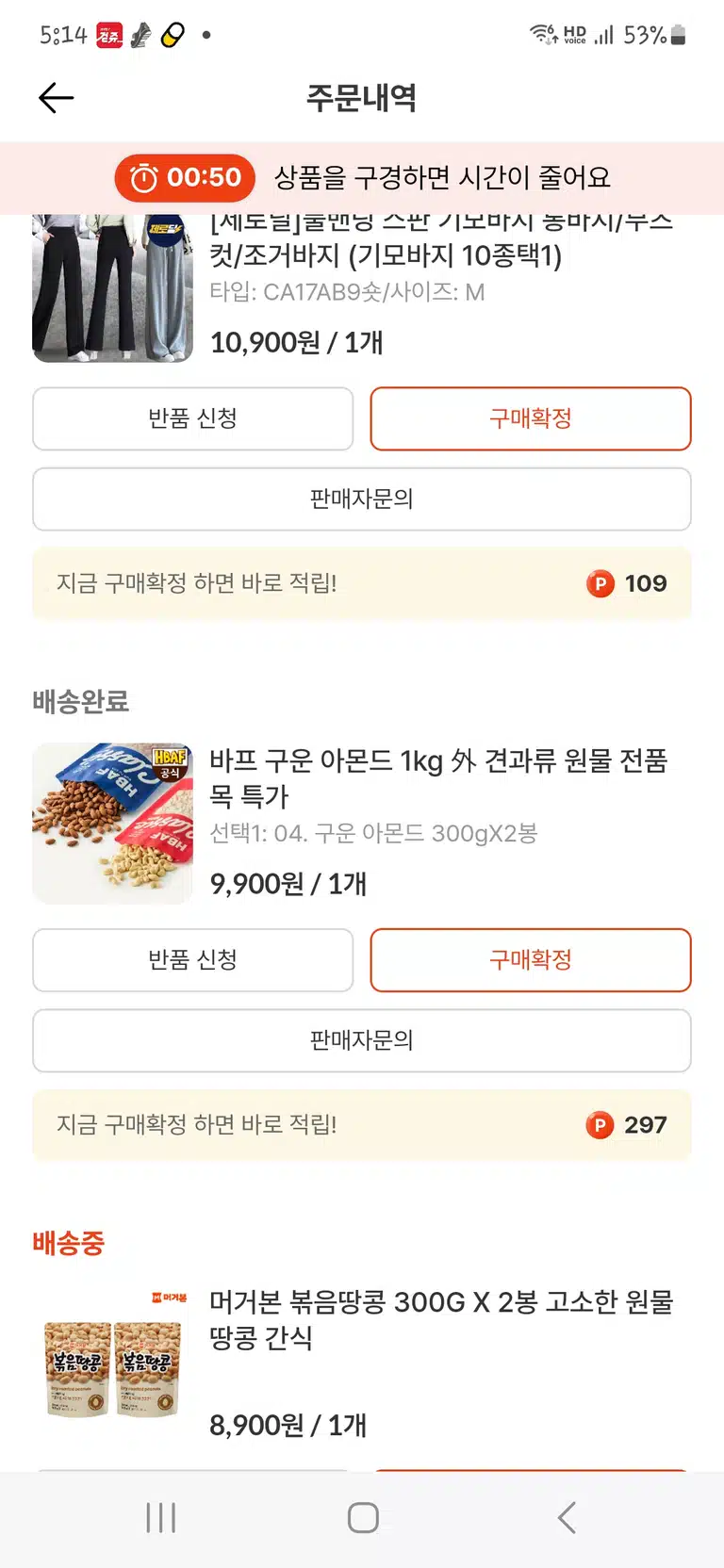This screenshot has height=1568, width=724.
Task: Contact the seller about the 기모바지
Action: pos(362,498)
